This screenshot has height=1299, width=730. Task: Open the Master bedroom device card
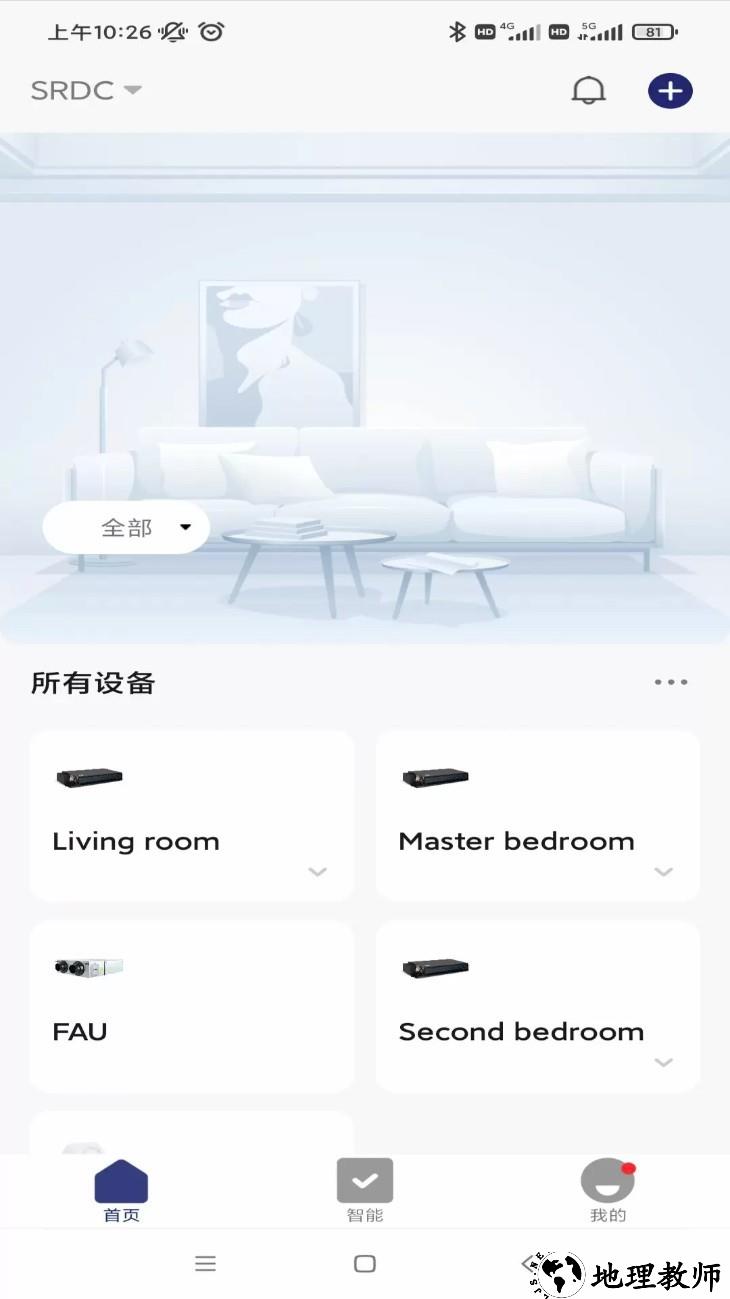click(x=537, y=815)
